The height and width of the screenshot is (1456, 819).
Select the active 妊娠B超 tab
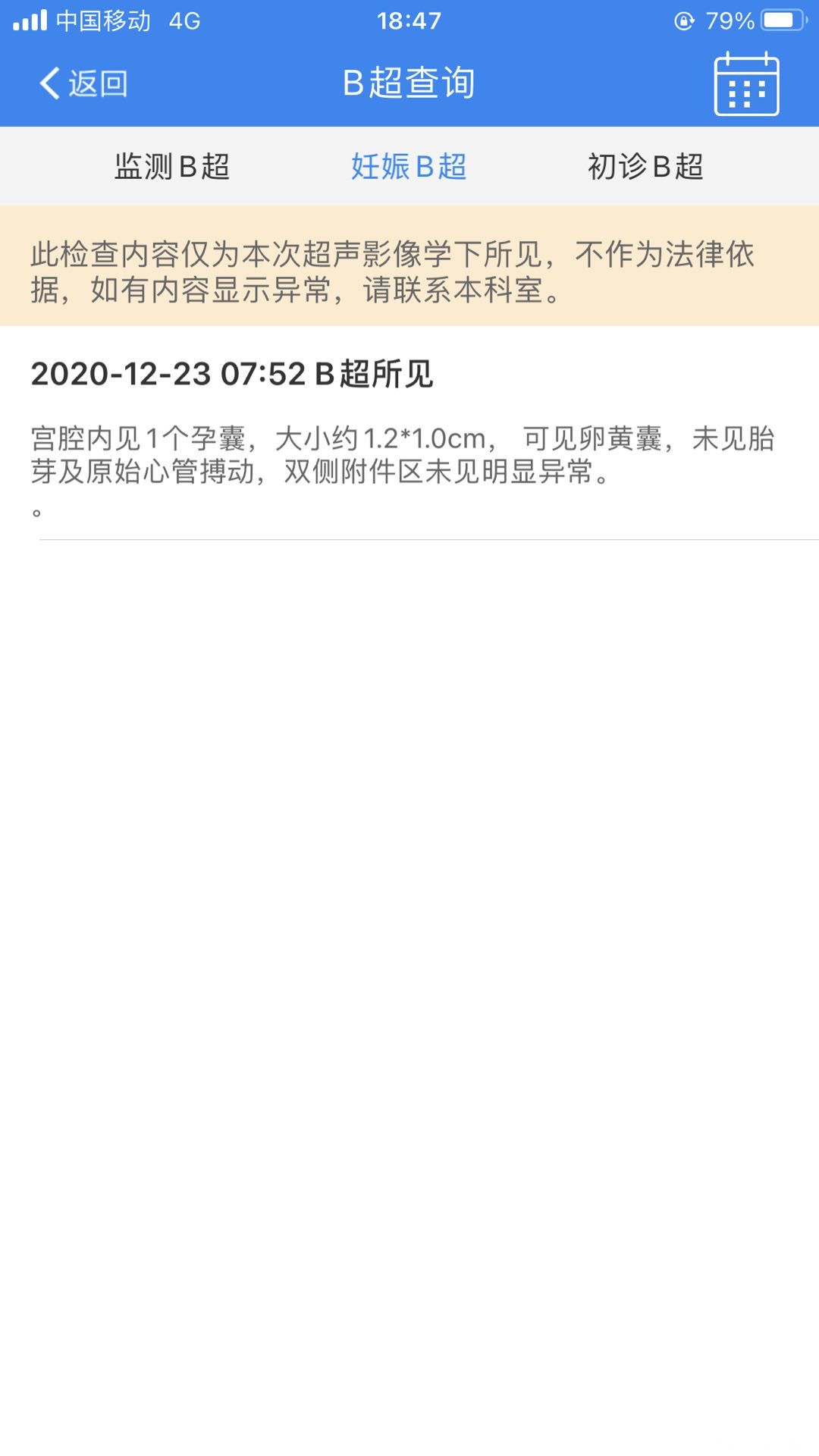tap(409, 165)
